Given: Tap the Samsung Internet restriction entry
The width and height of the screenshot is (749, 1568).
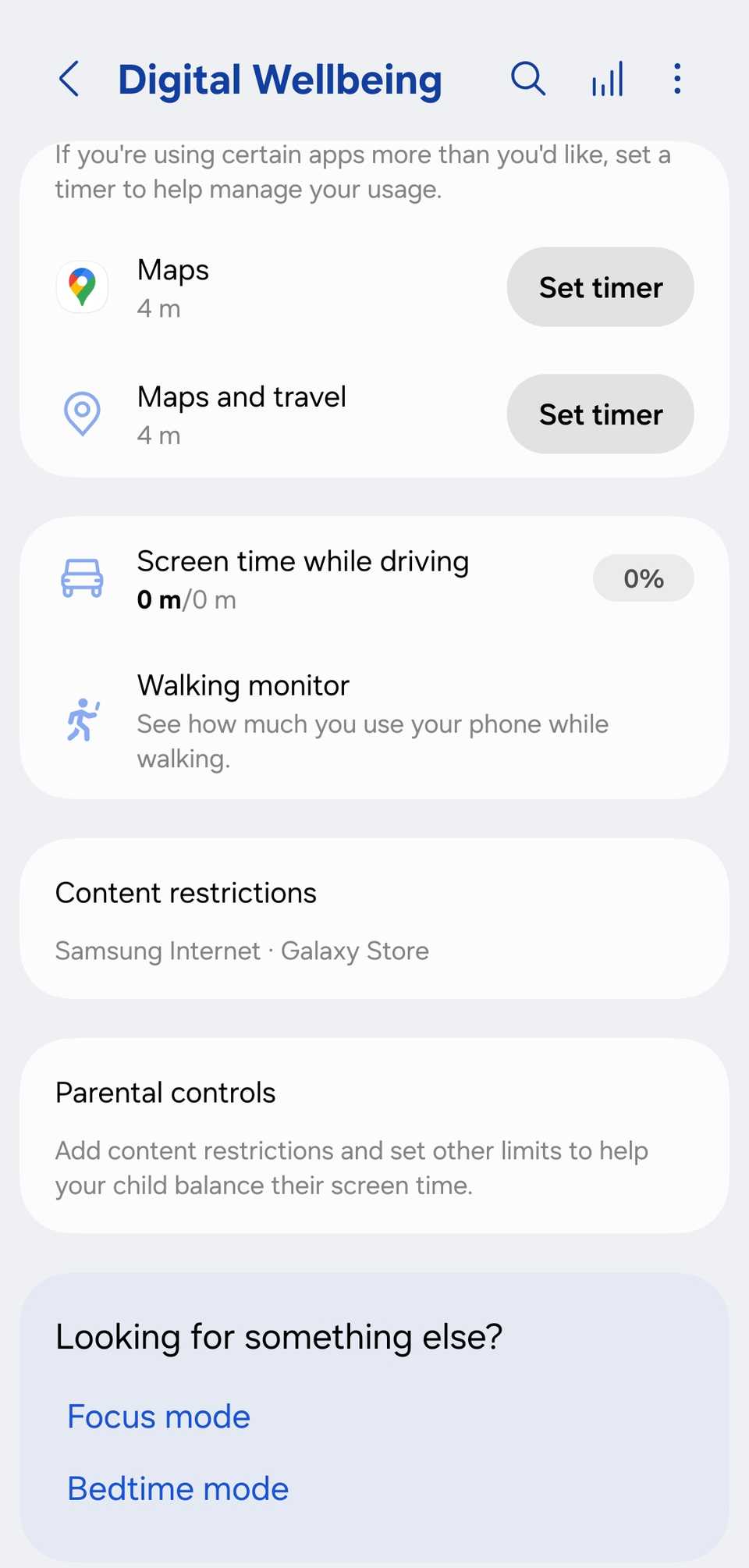Looking at the screenshot, I should click(x=156, y=951).
